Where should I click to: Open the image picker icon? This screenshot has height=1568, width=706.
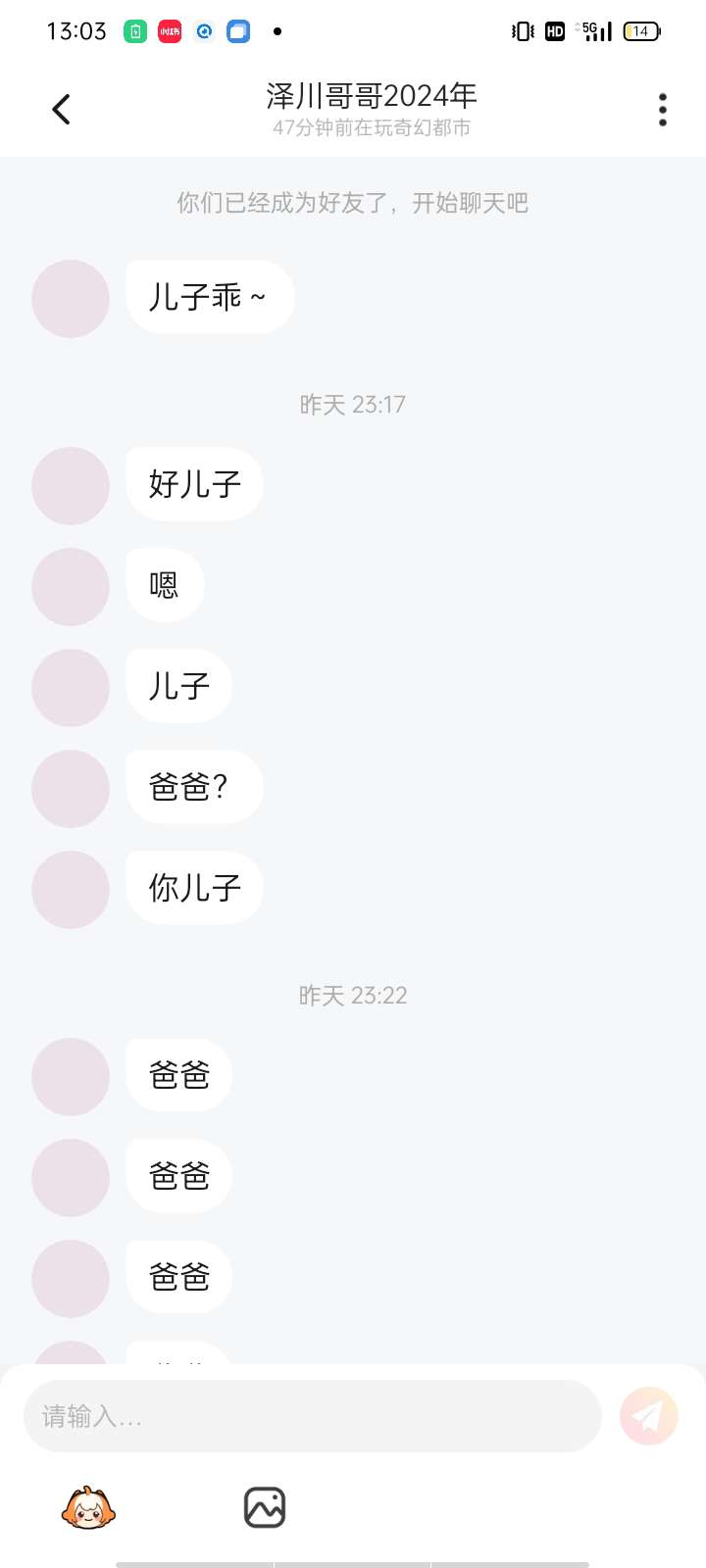pos(265,1507)
